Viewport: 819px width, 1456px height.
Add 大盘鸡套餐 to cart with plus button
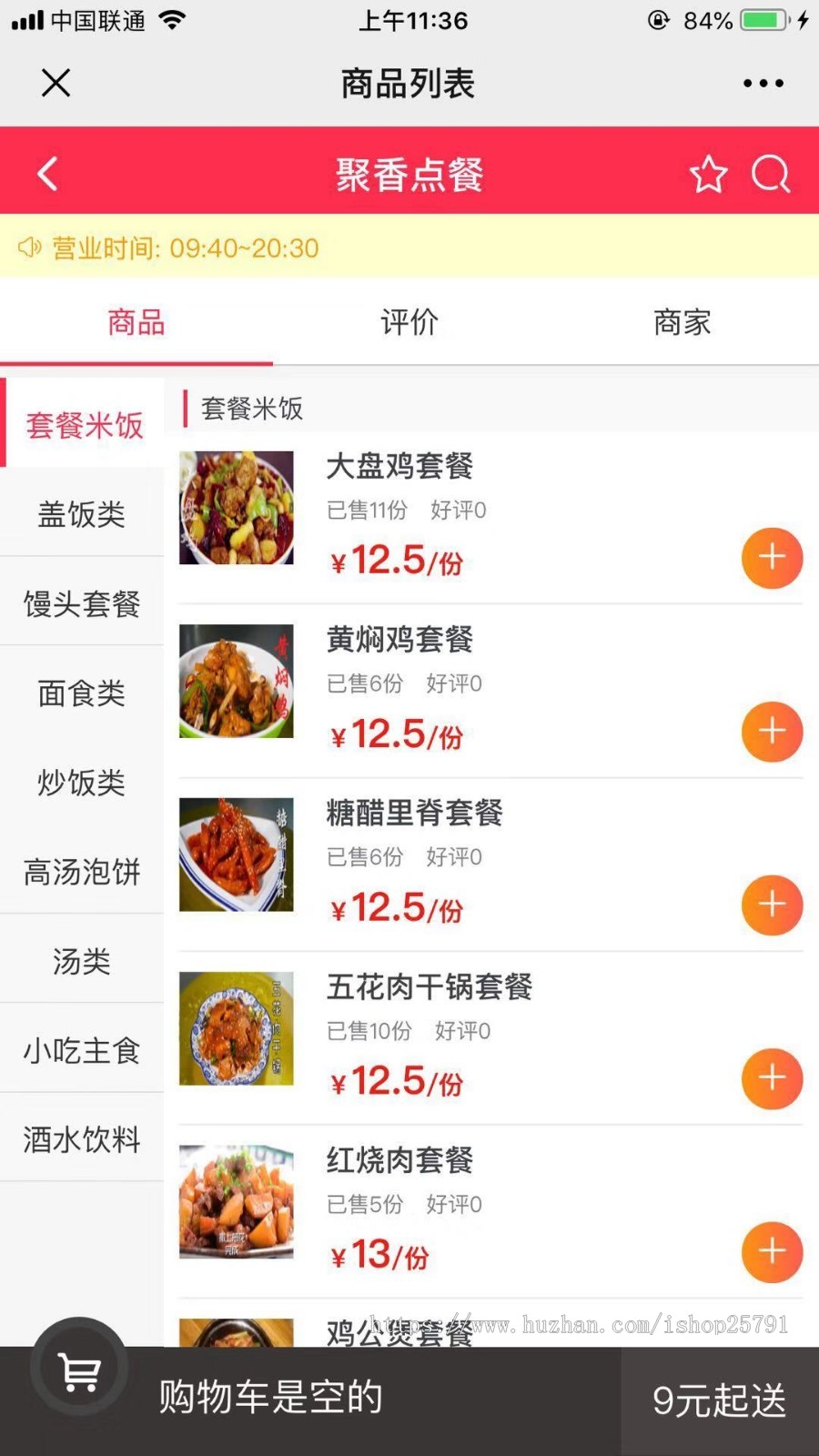click(x=771, y=558)
